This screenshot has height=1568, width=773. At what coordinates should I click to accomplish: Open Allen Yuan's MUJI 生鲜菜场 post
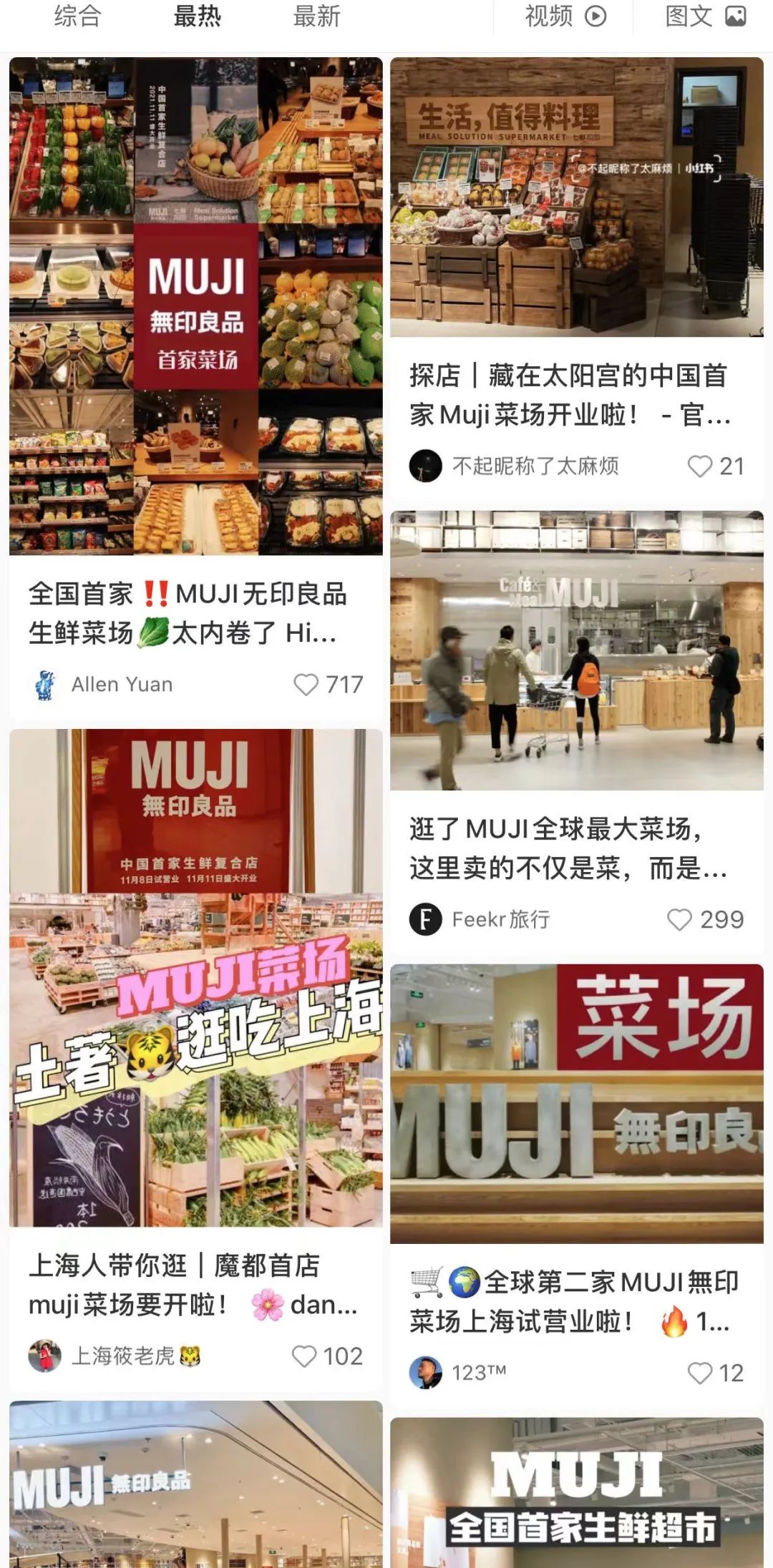(x=195, y=308)
